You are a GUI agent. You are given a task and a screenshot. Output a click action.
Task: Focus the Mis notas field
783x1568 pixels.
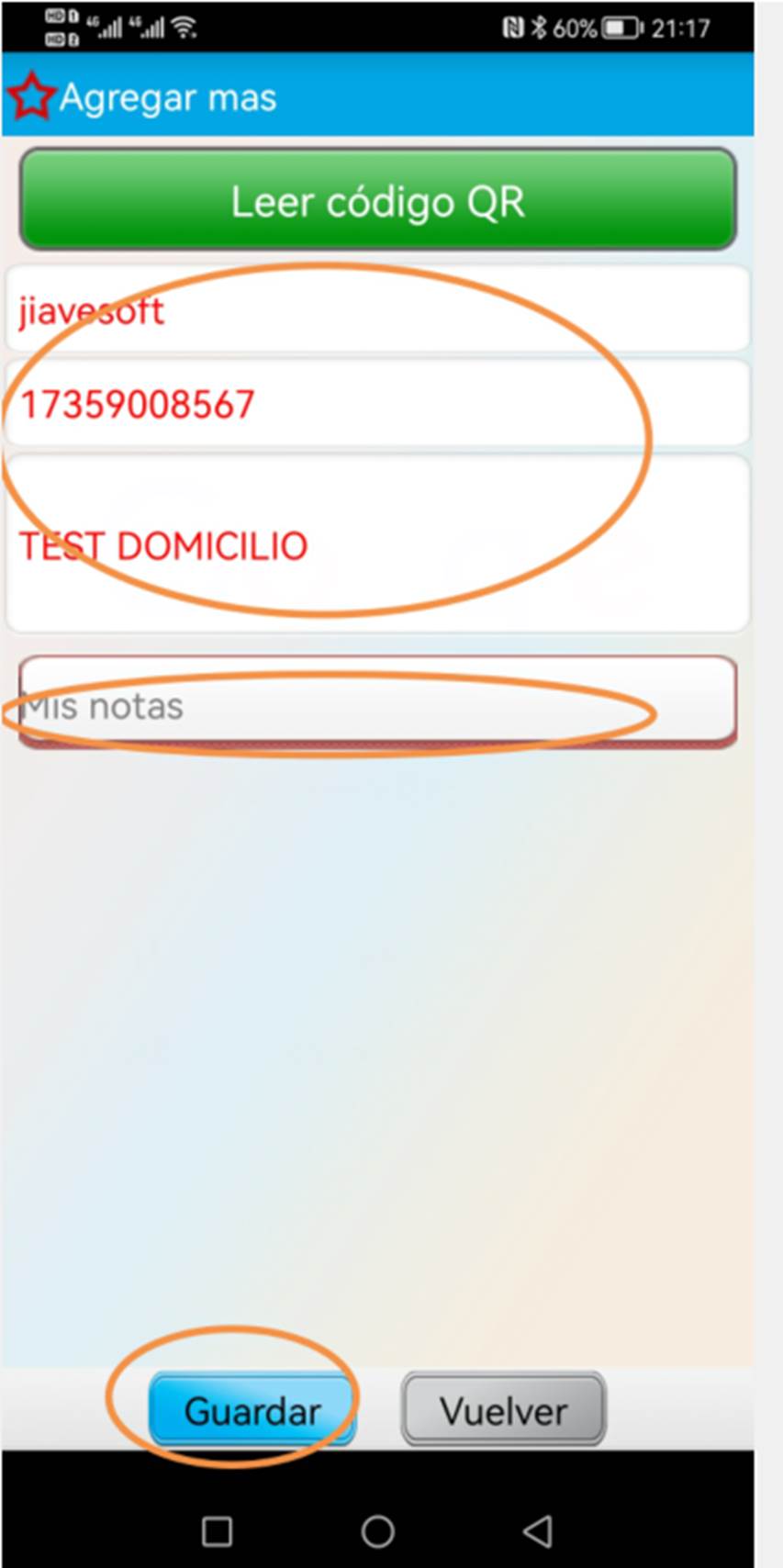coord(377,702)
